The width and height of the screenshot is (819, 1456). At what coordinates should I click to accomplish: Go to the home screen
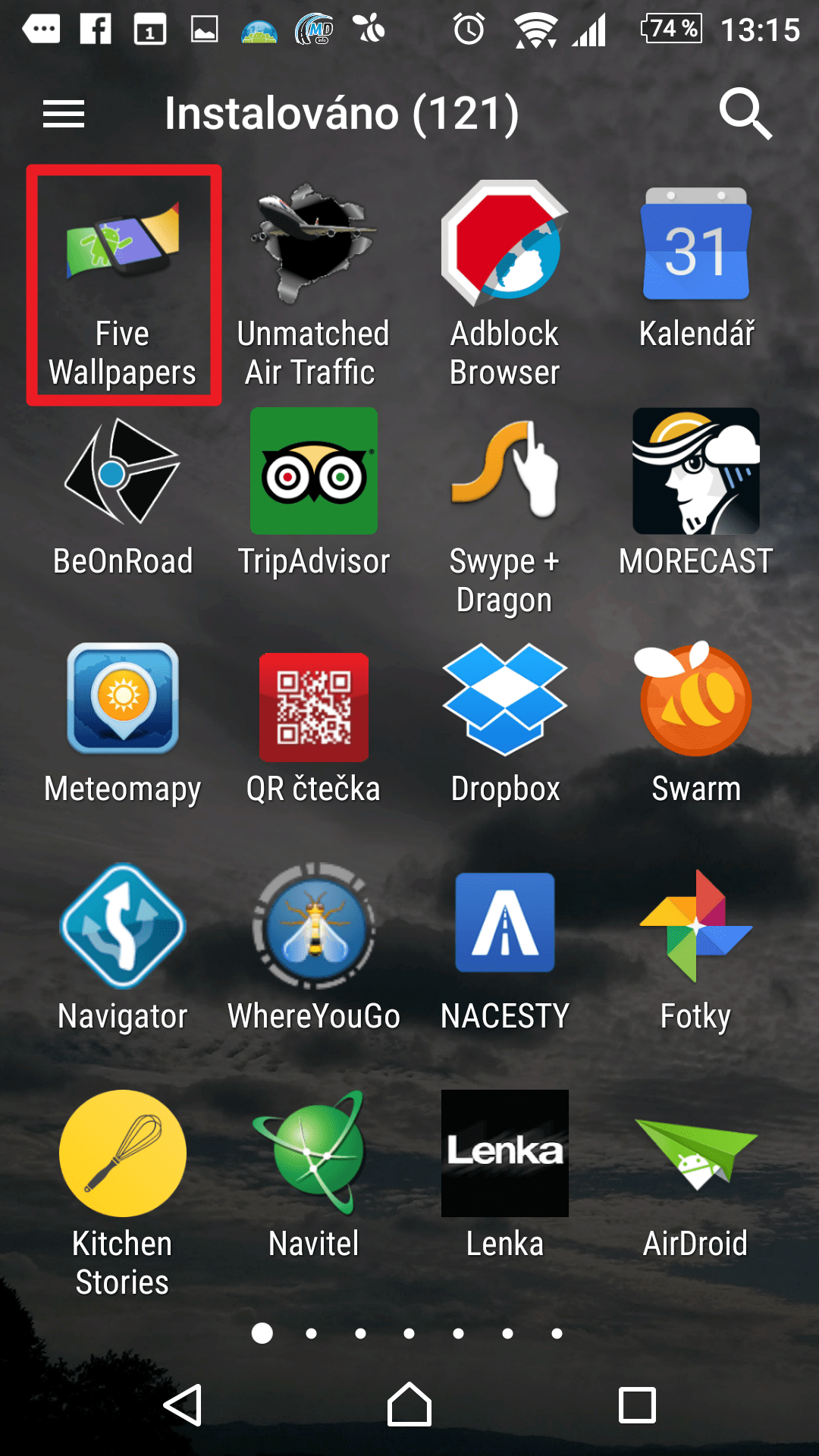409,1404
